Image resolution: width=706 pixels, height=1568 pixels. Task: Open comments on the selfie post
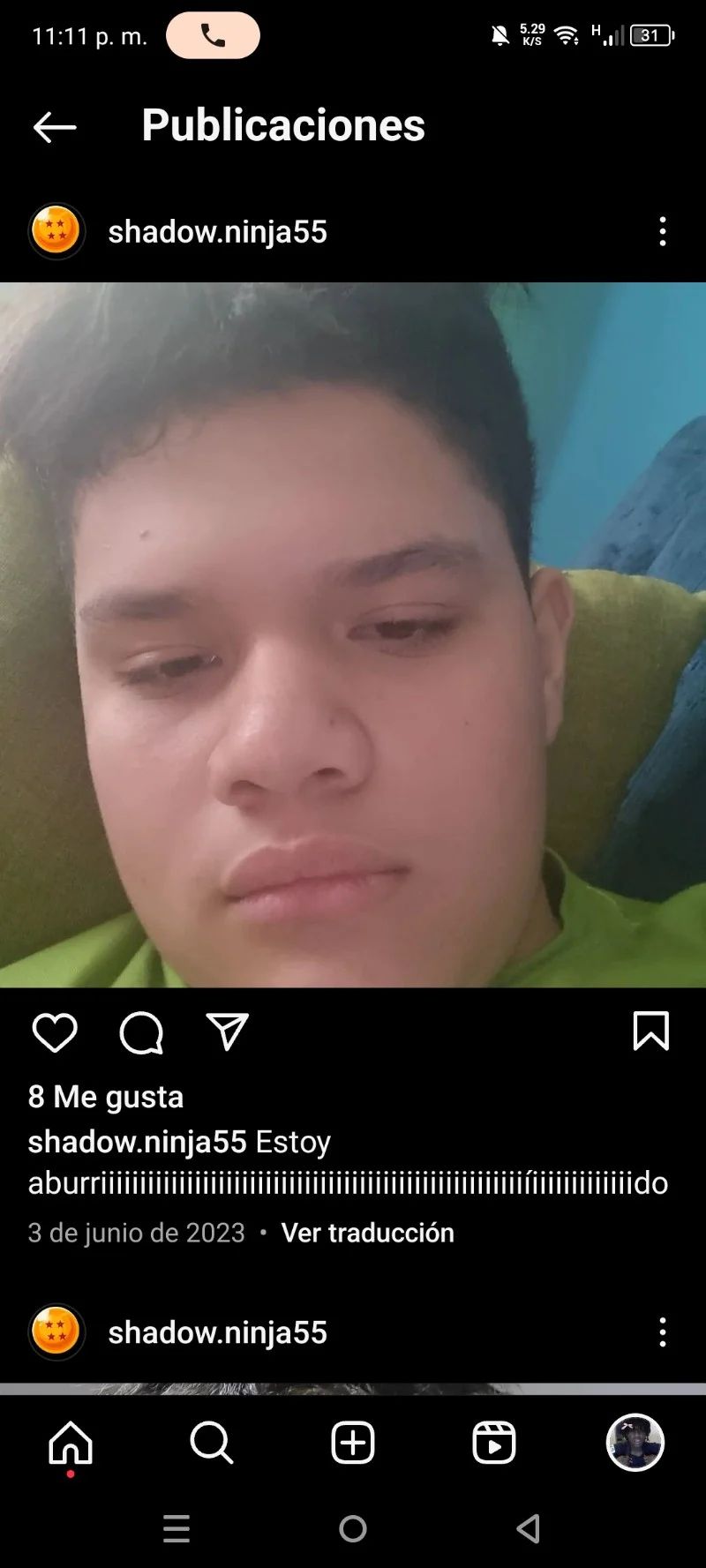pyautogui.click(x=141, y=1032)
